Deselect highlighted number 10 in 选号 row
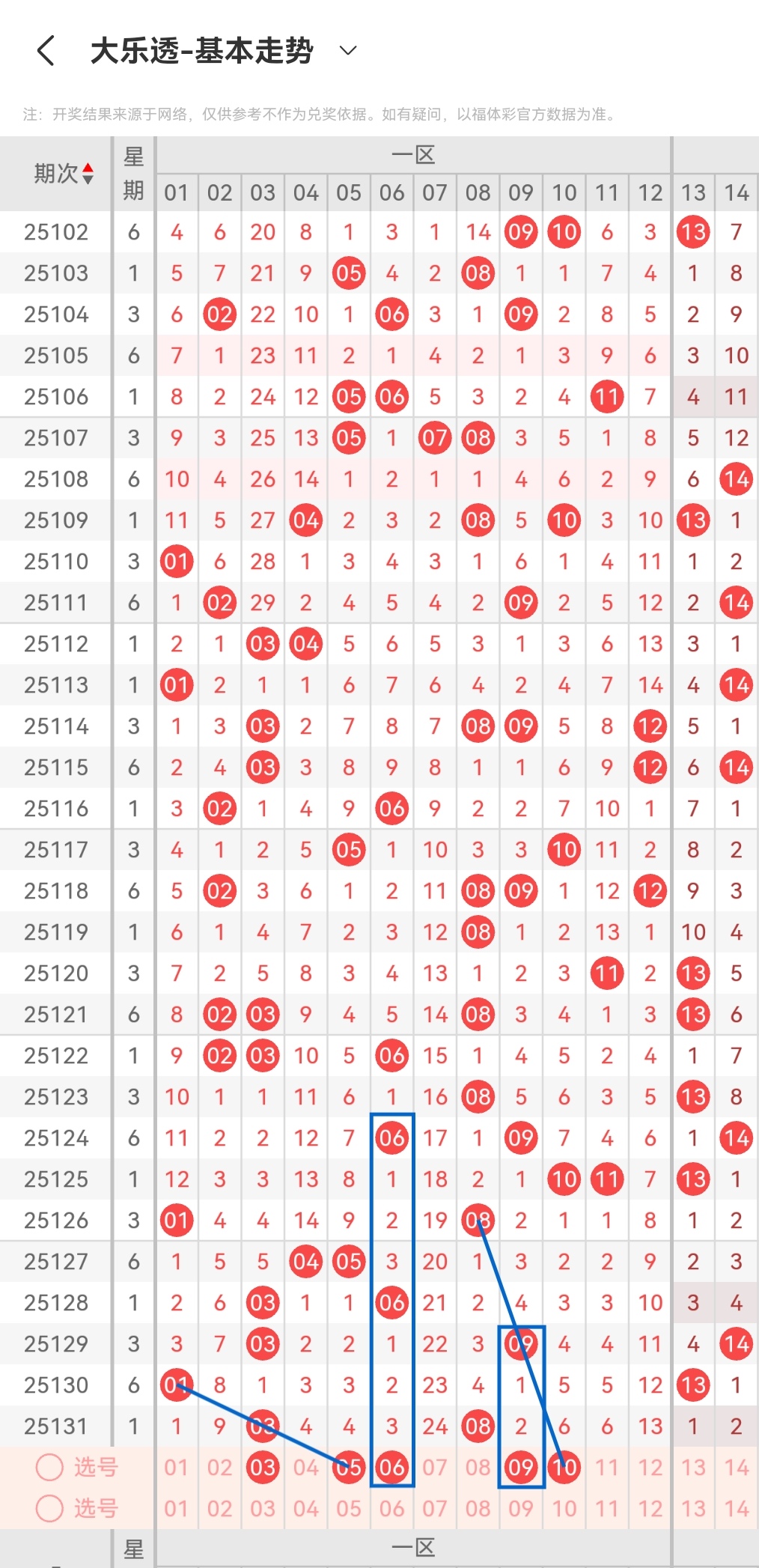 click(x=564, y=1468)
